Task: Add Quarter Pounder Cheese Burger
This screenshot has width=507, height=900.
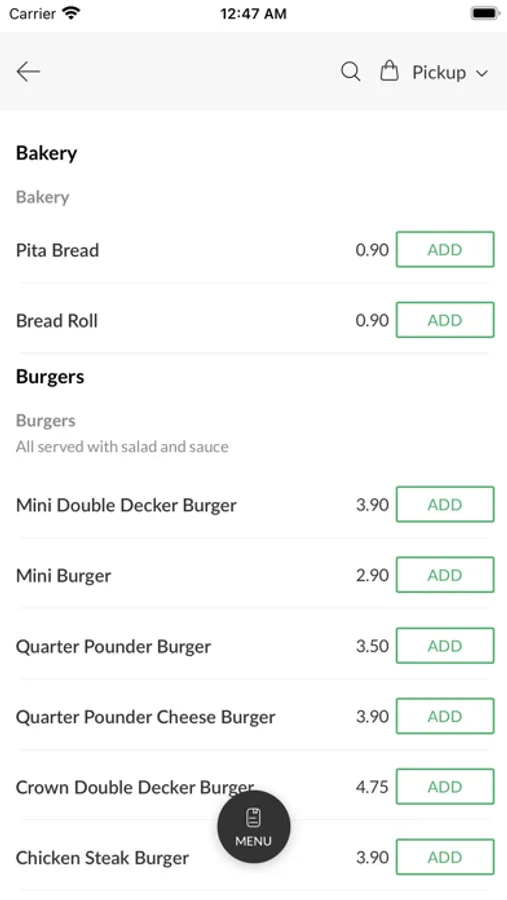Action: (x=445, y=716)
